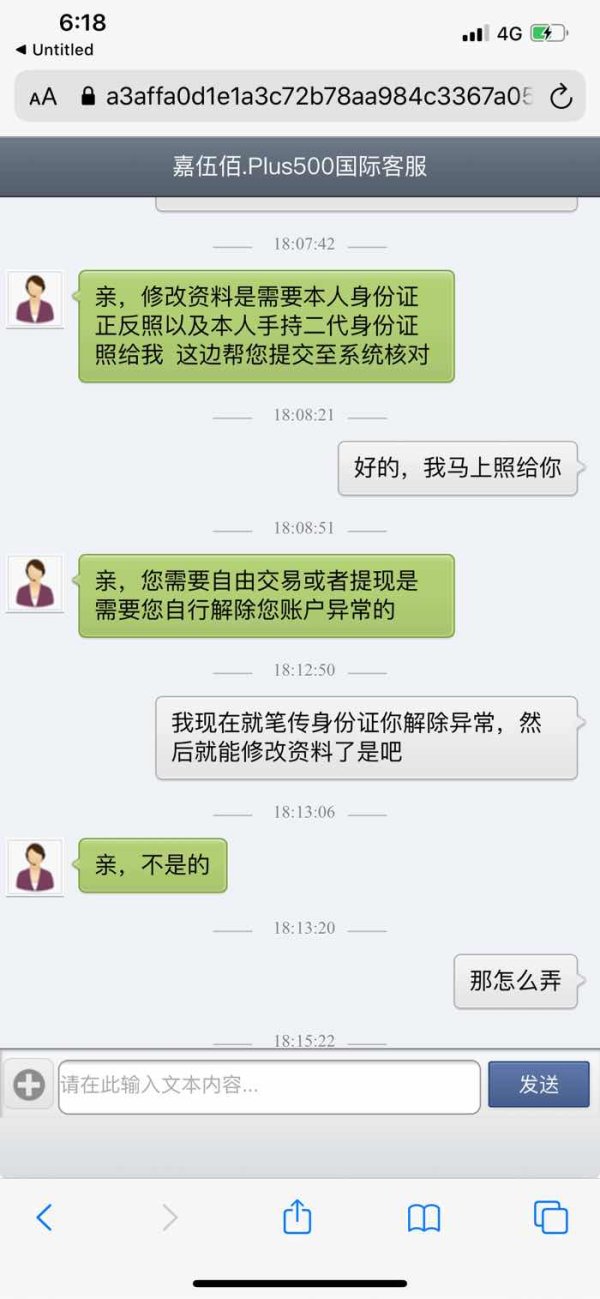Open the AA reader text options

click(x=43, y=97)
